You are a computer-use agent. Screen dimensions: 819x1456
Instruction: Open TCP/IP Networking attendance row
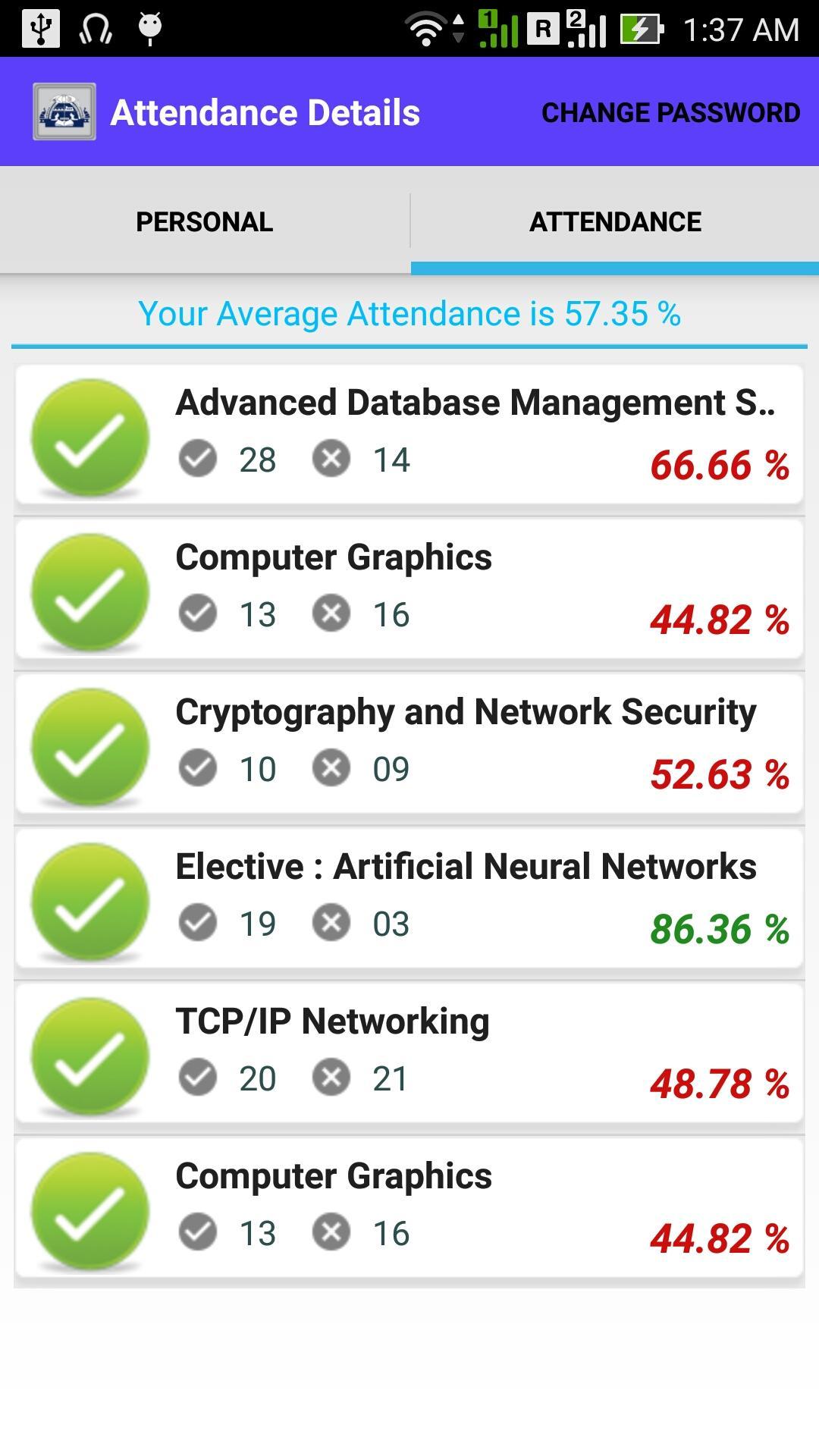[409, 1053]
